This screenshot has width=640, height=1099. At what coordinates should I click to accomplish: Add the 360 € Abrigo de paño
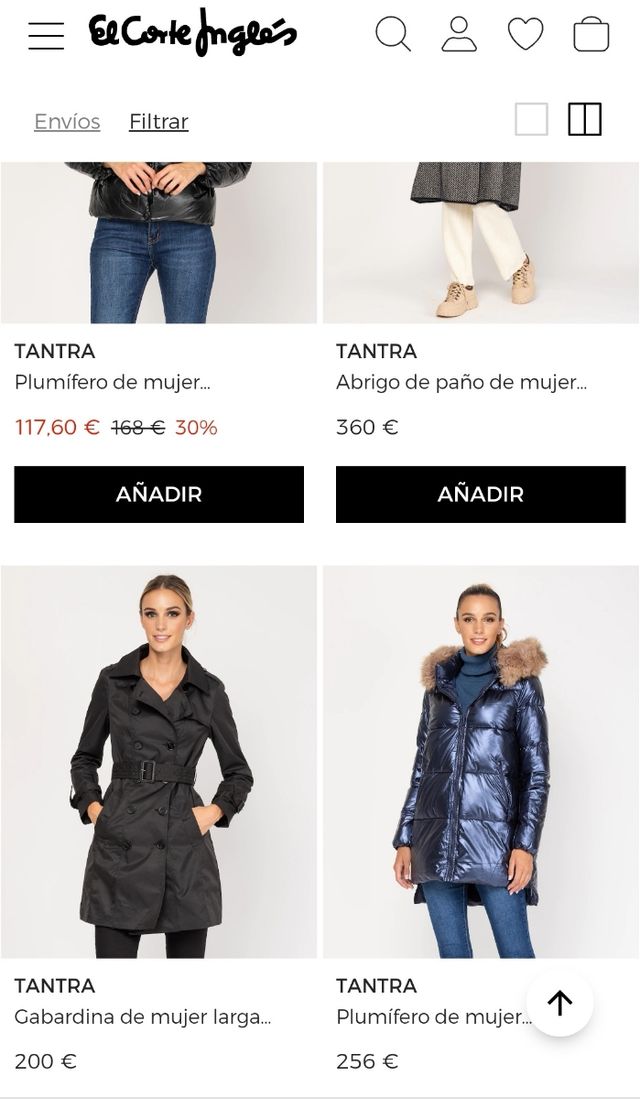(x=480, y=494)
